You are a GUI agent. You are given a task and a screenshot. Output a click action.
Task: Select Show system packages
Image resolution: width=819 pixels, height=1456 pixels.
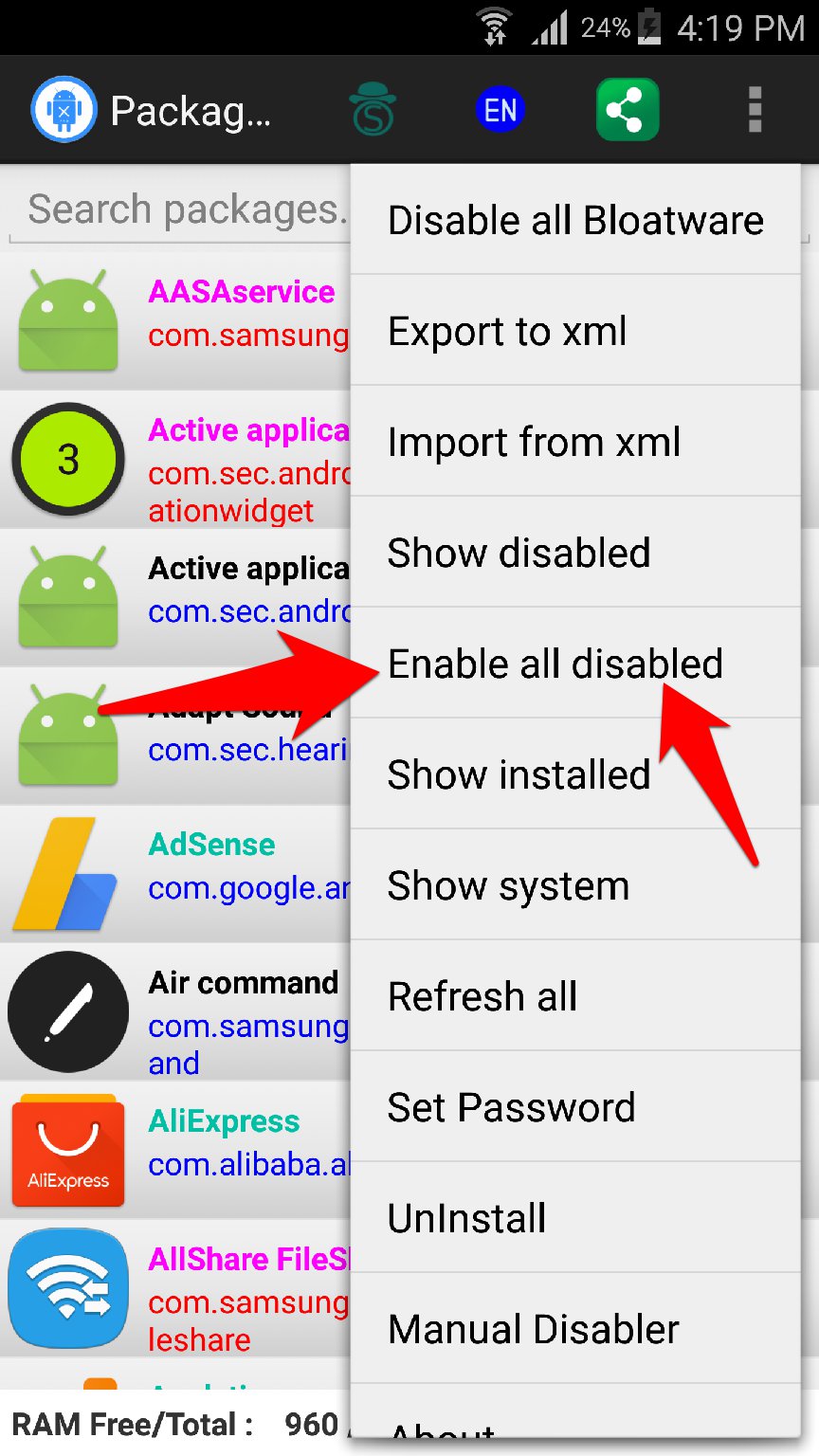(x=575, y=886)
